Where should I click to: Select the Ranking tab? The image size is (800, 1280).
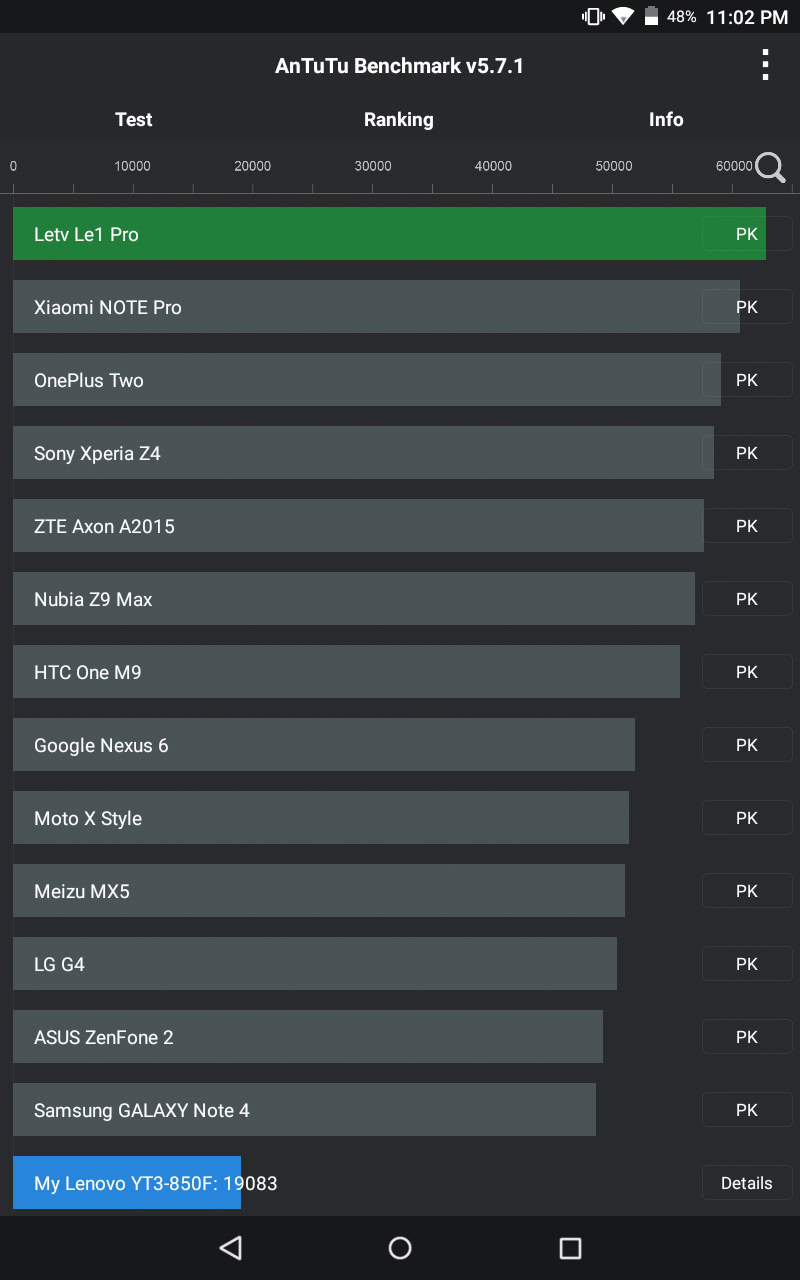[x=398, y=119]
